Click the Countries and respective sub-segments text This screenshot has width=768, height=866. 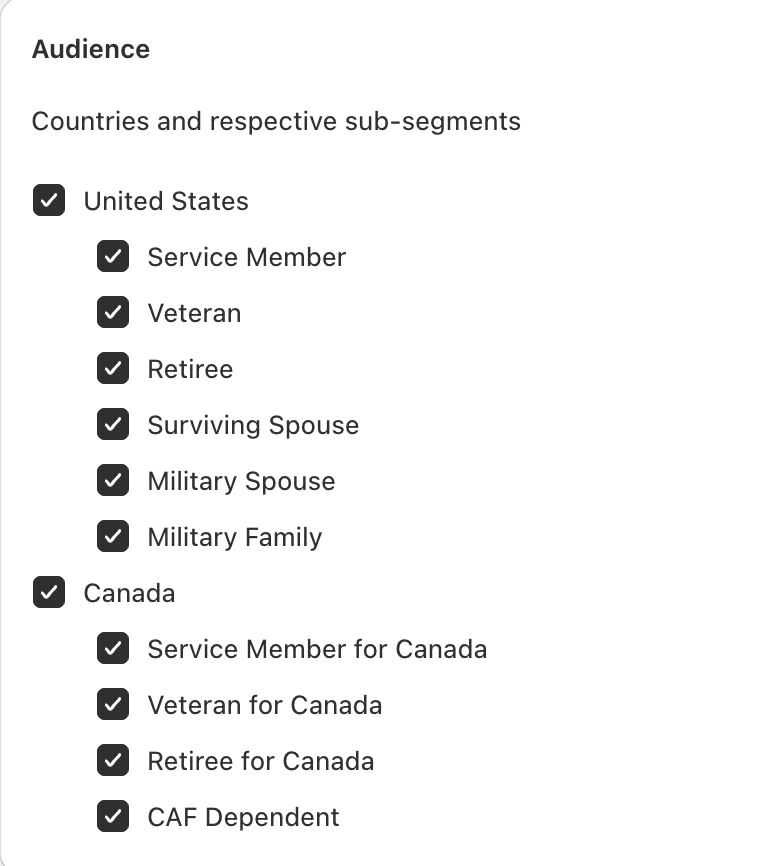[x=276, y=121]
